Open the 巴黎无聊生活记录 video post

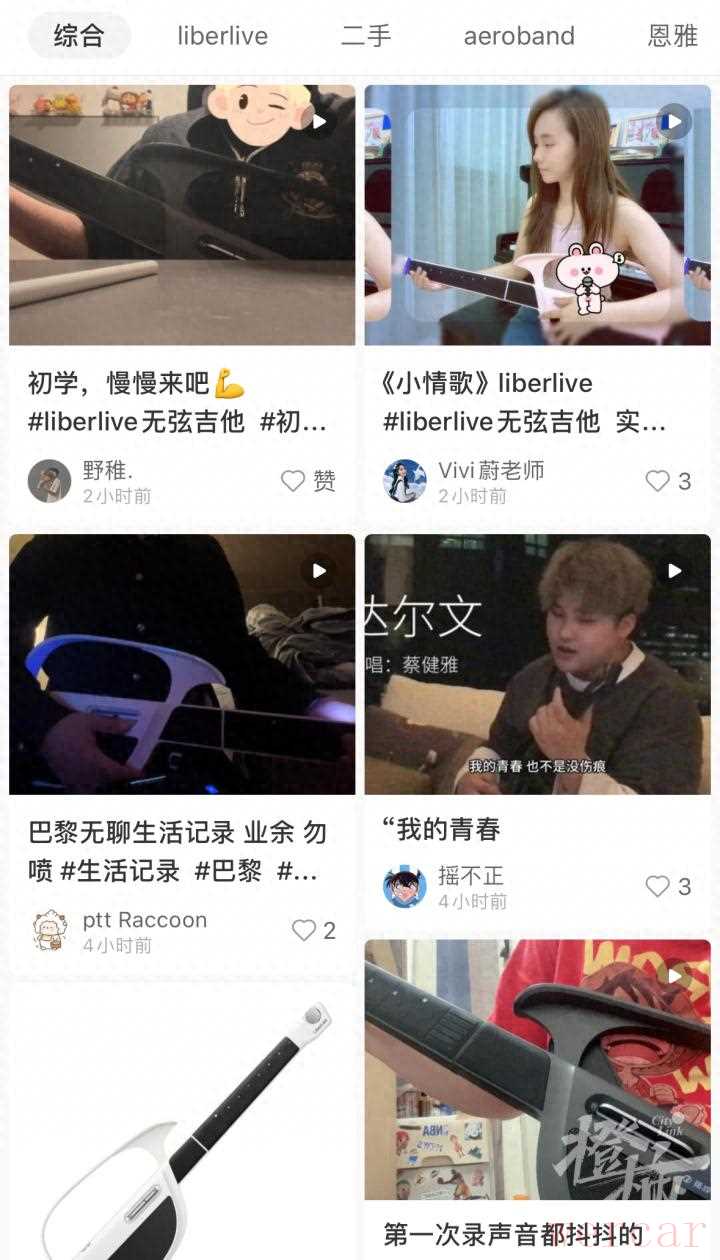coord(182,665)
